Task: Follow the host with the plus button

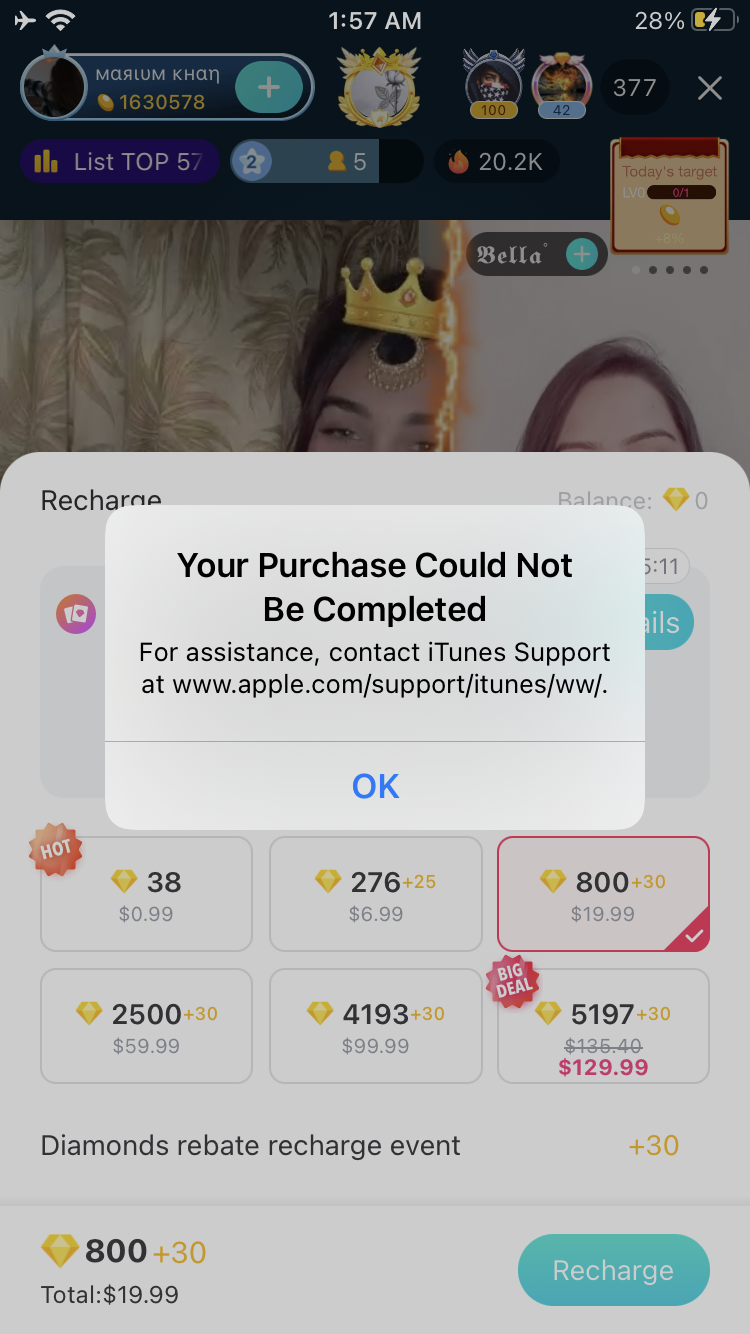Action: (x=268, y=88)
